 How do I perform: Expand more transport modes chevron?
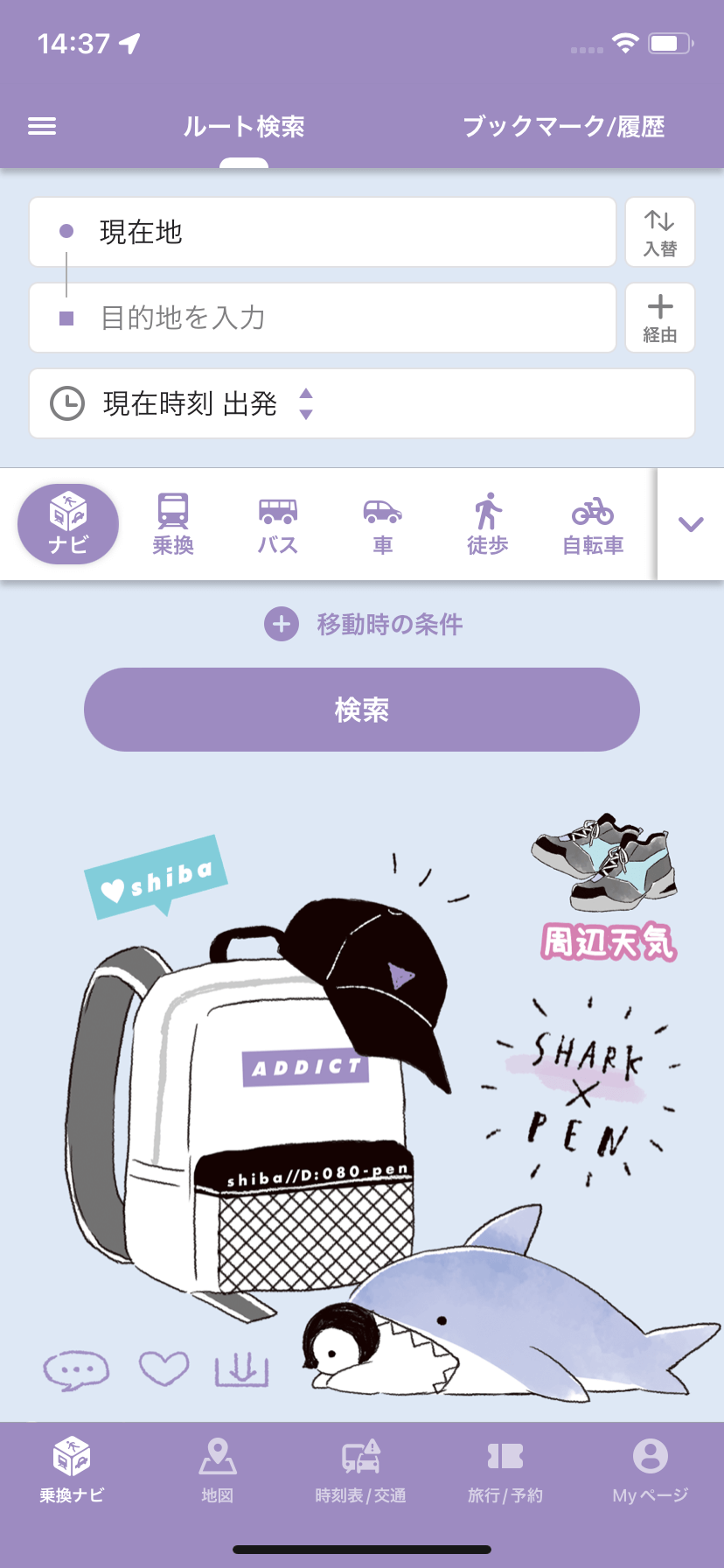(691, 524)
